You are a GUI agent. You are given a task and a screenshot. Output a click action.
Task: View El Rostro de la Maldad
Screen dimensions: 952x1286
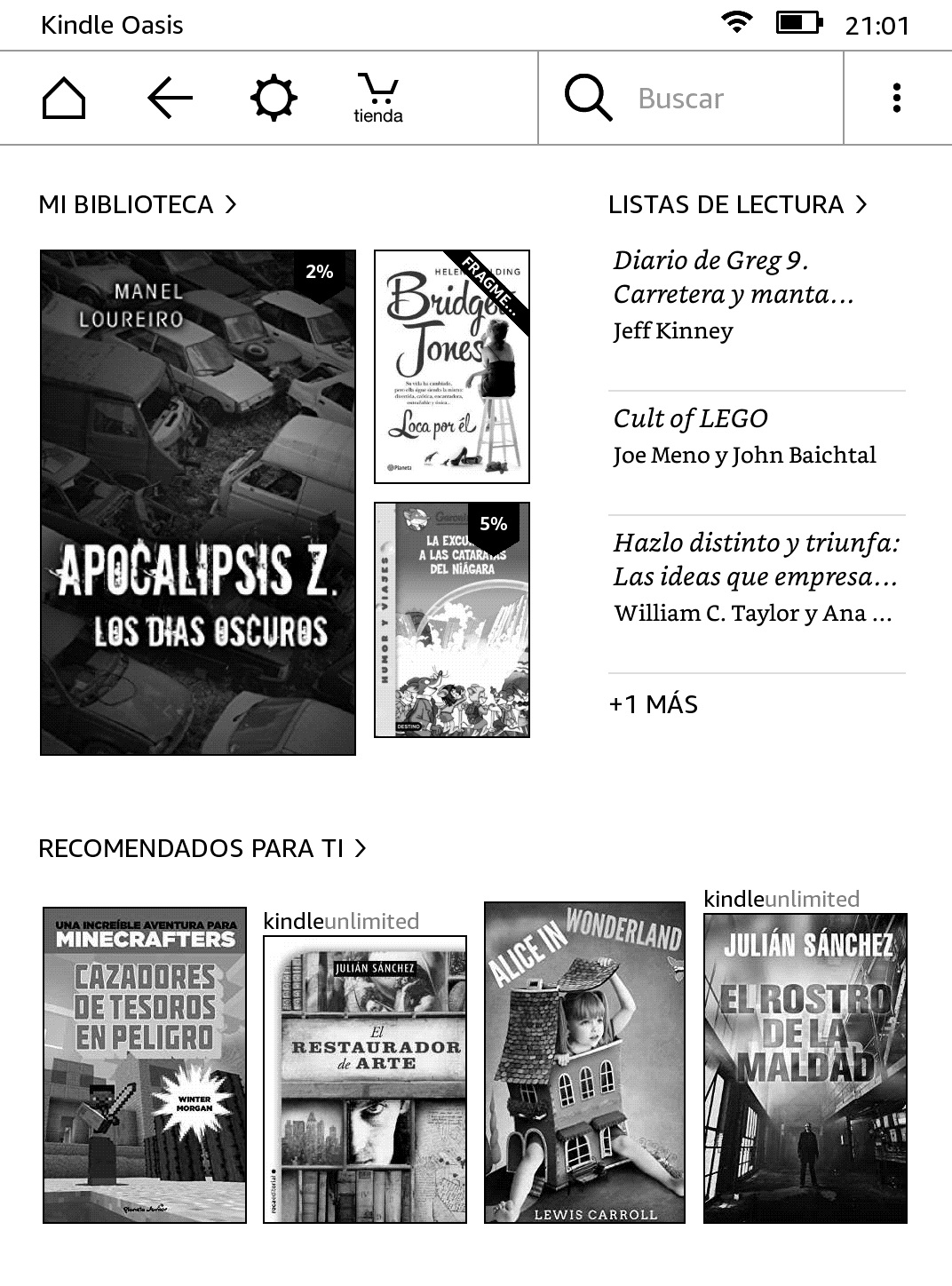pyautogui.click(x=805, y=1068)
